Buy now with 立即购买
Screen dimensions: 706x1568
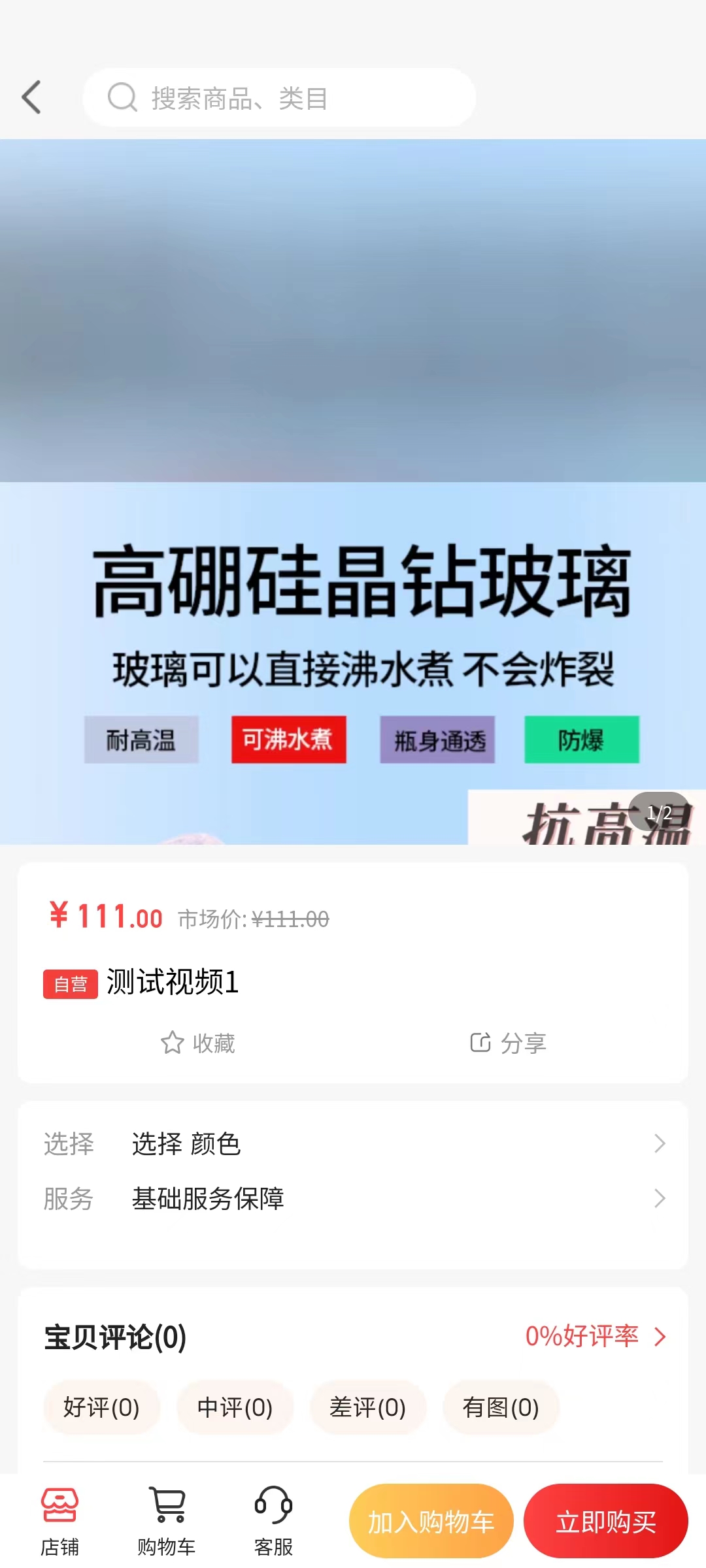[605, 1521]
